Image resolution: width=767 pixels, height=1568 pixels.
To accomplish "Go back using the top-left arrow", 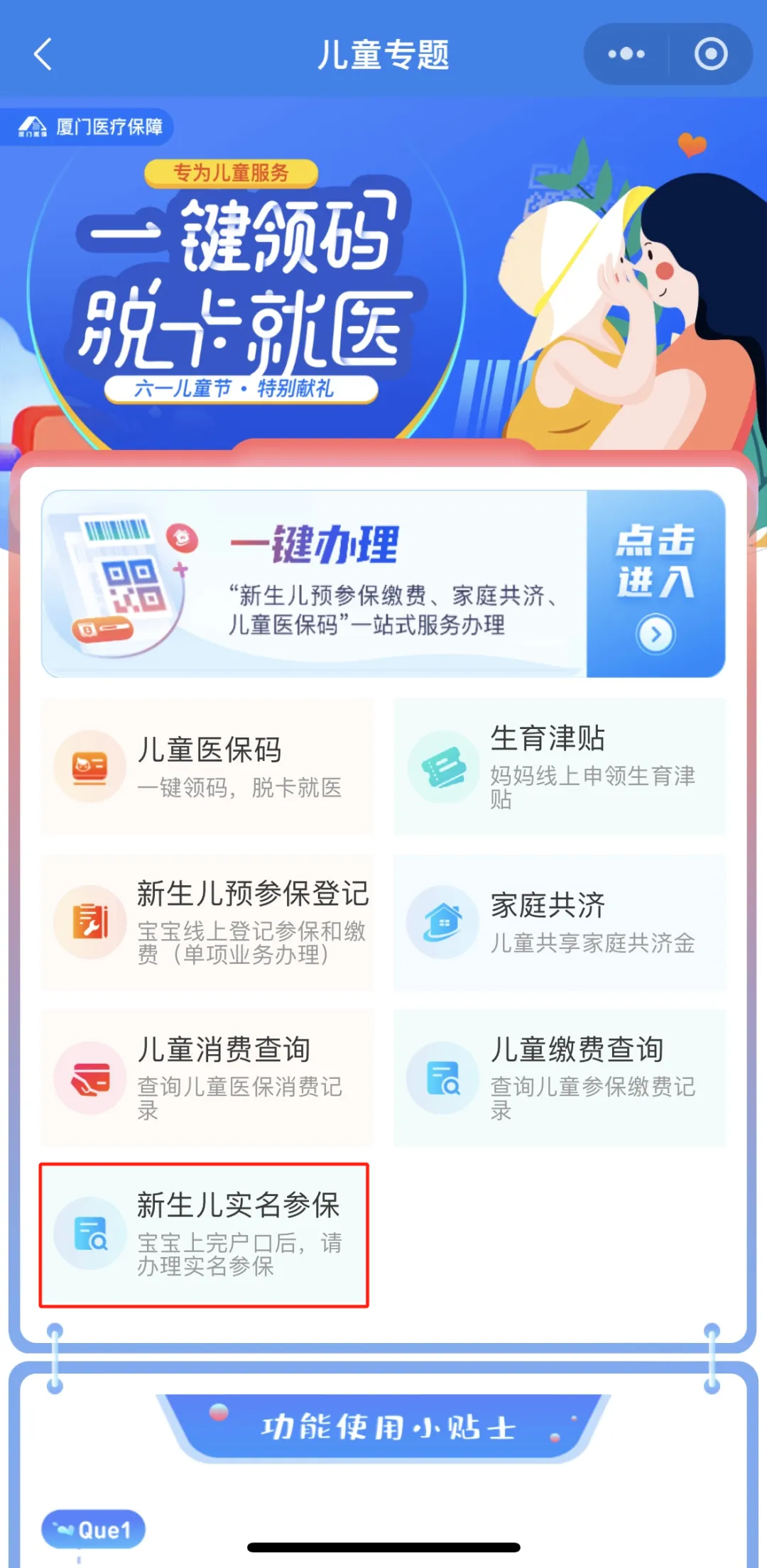I will 43,55.
